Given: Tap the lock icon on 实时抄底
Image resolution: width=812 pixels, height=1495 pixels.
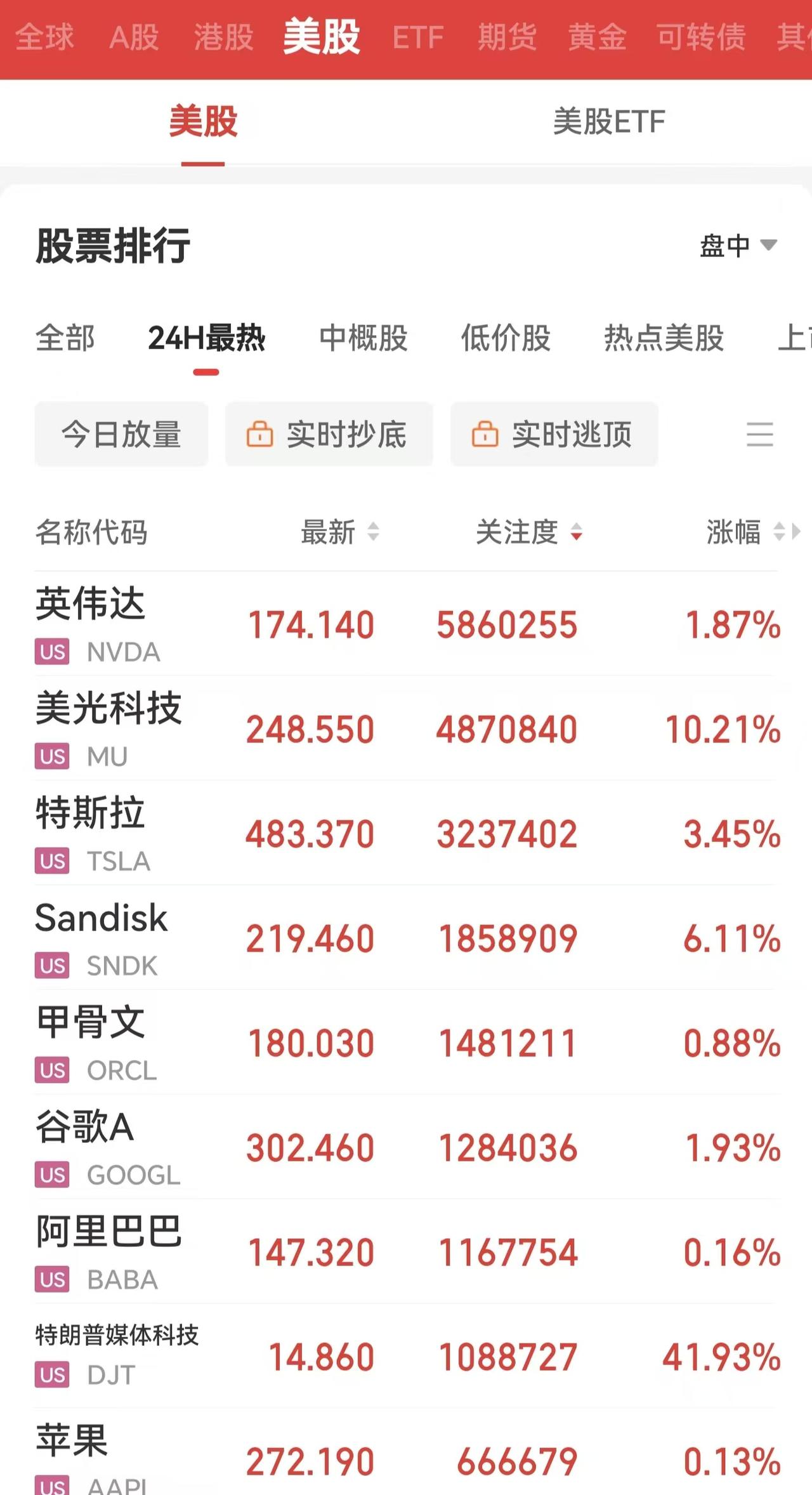Looking at the screenshot, I should point(260,435).
